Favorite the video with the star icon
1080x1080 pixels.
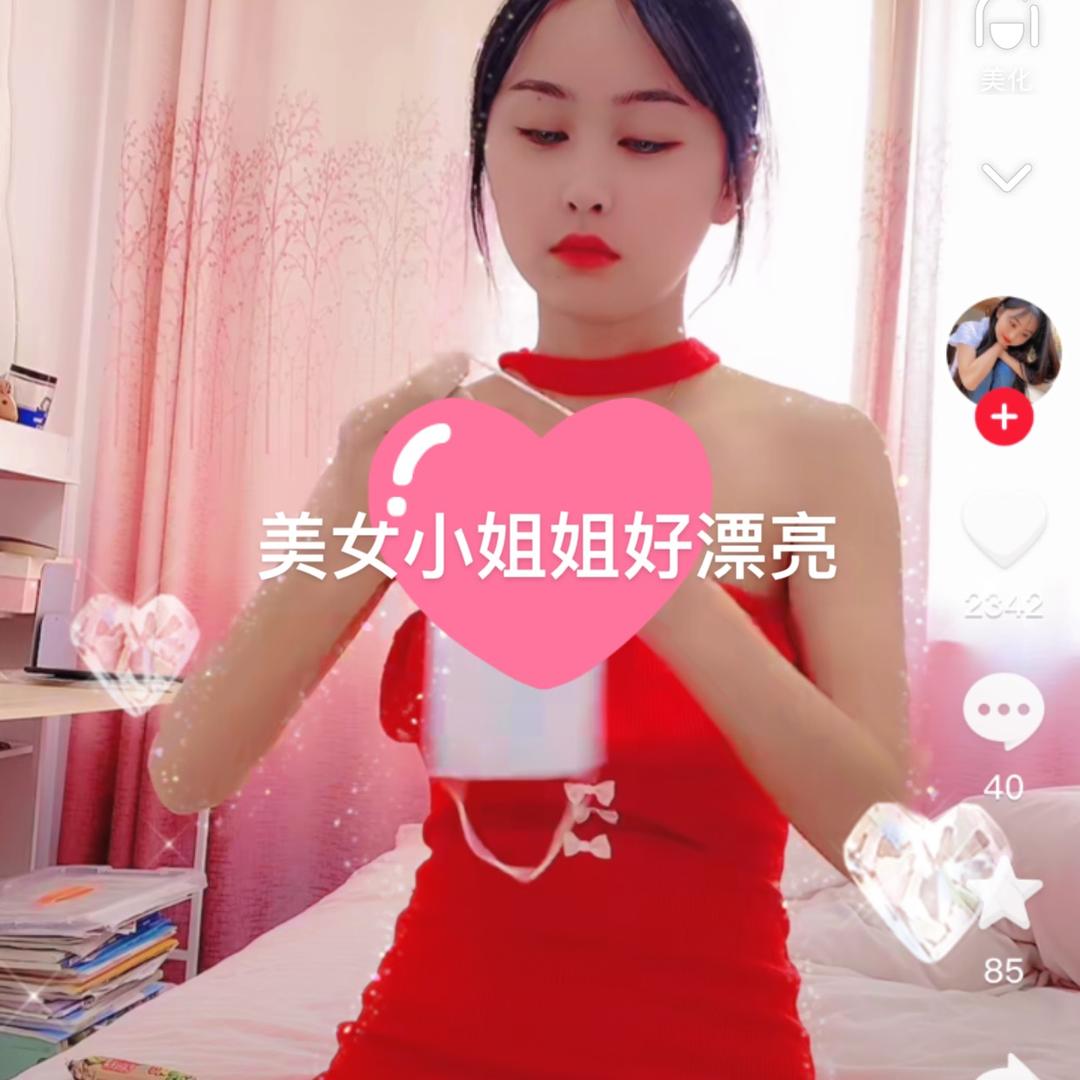pyautogui.click(x=1004, y=895)
